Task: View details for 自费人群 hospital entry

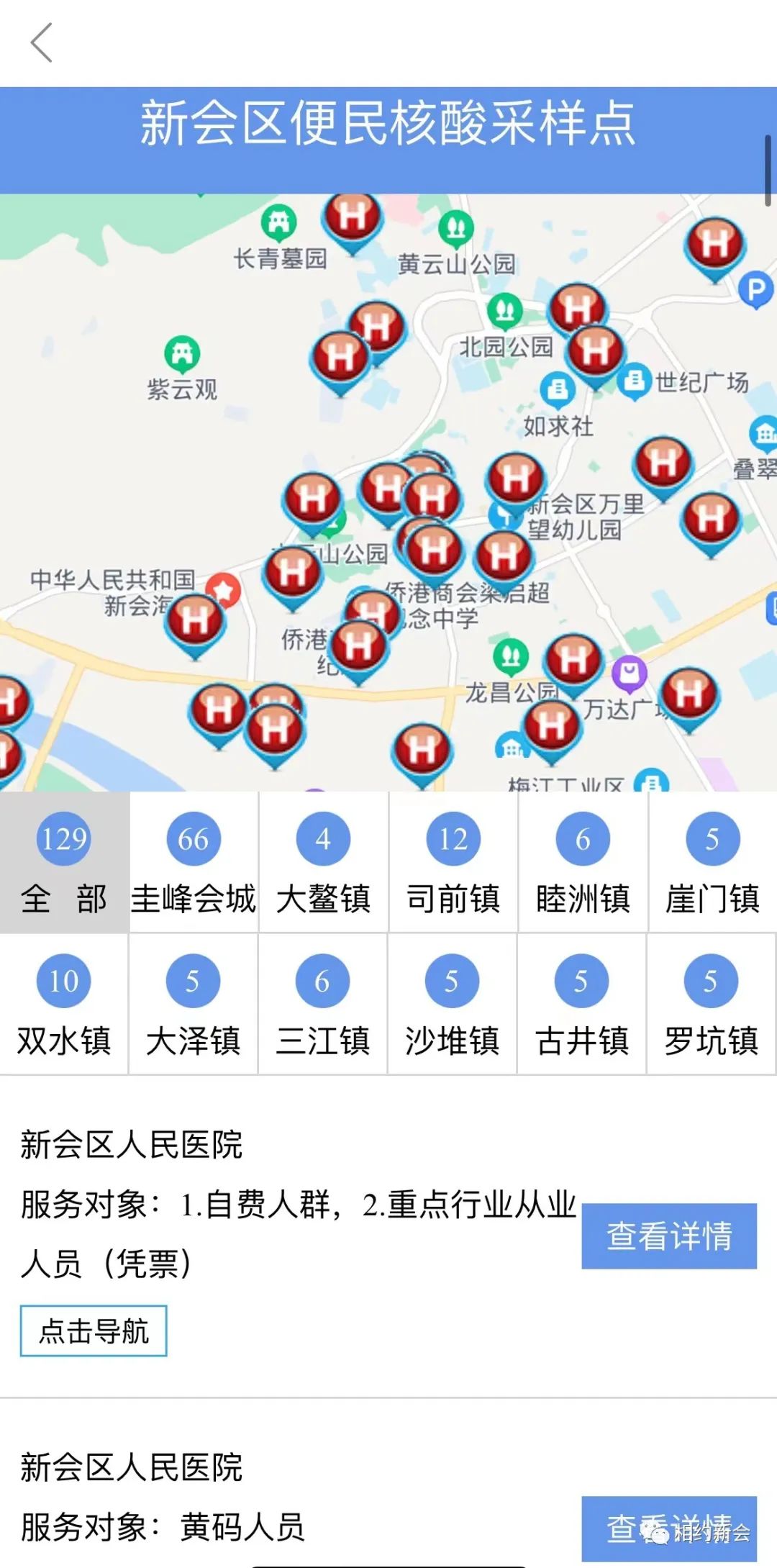Action: (x=669, y=1236)
